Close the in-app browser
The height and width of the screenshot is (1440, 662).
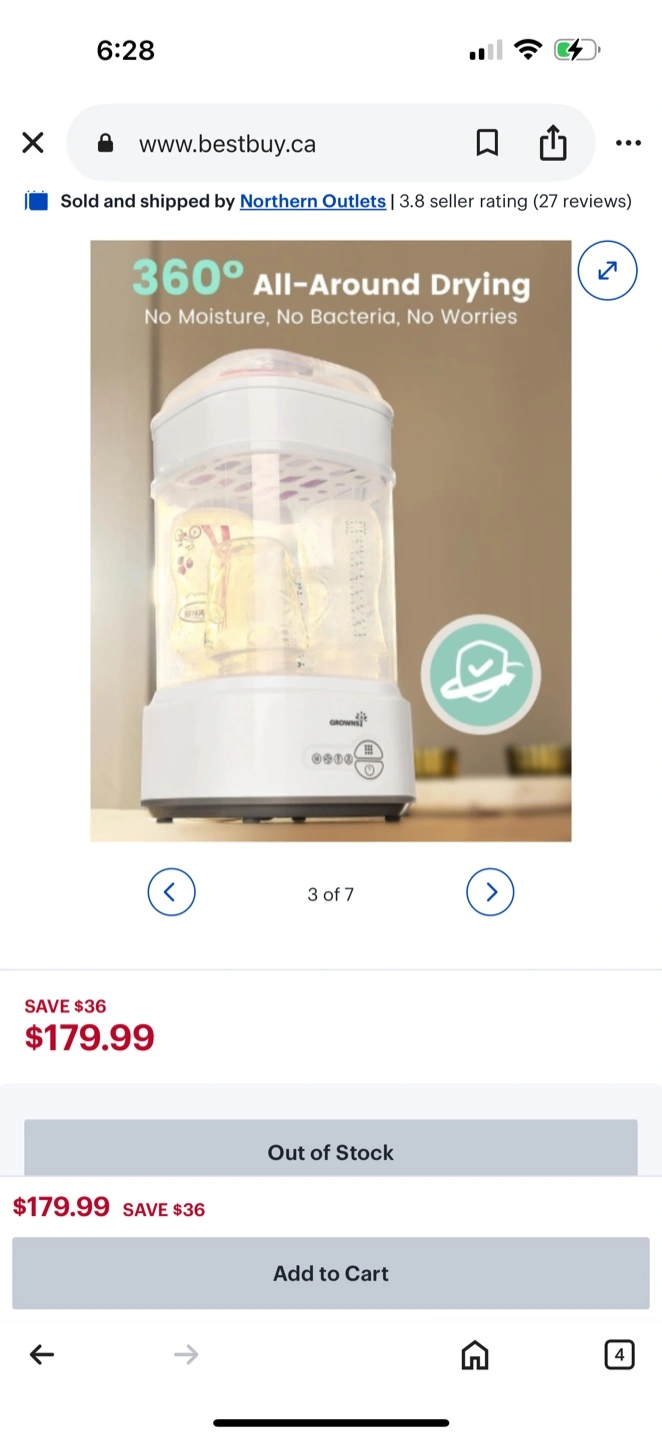(x=33, y=143)
